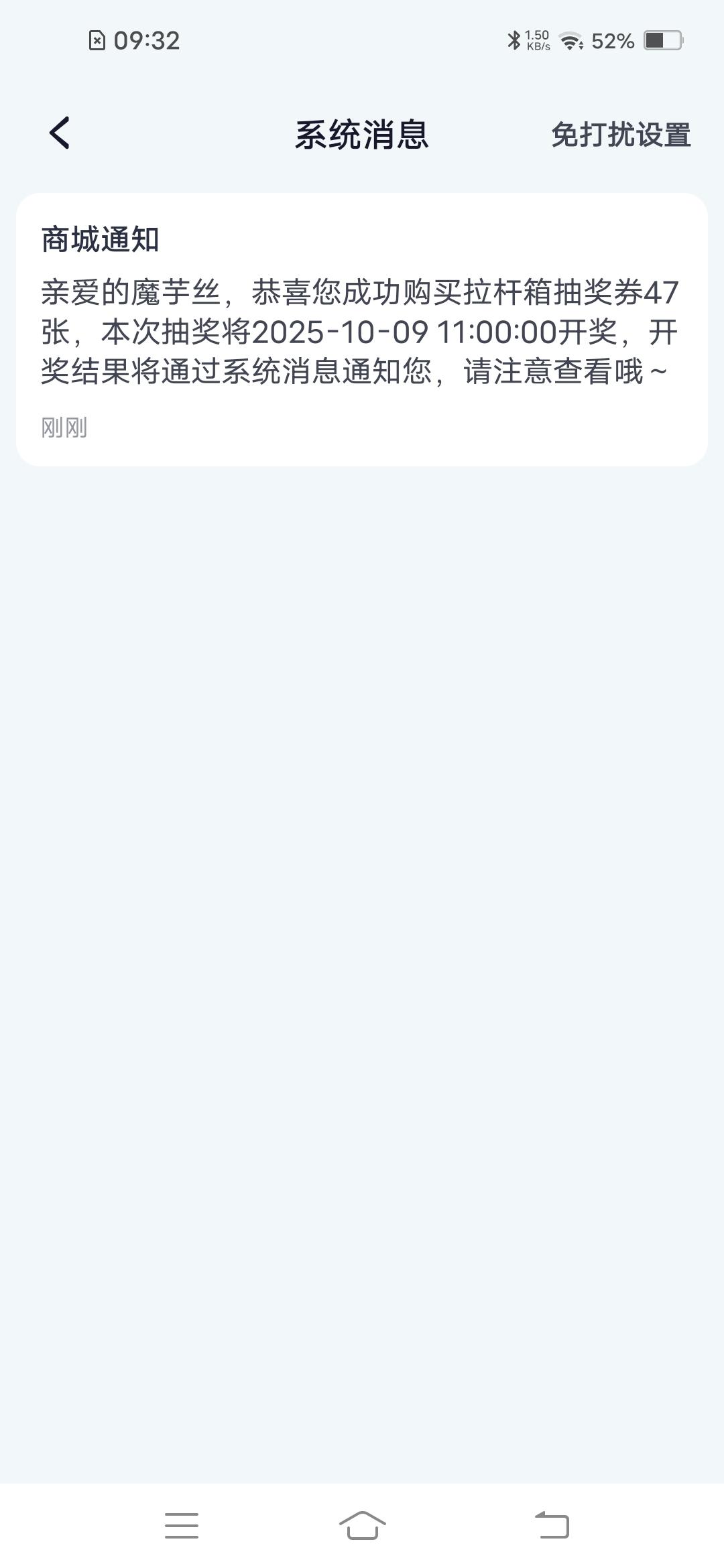Tap the system back button

[552, 1526]
